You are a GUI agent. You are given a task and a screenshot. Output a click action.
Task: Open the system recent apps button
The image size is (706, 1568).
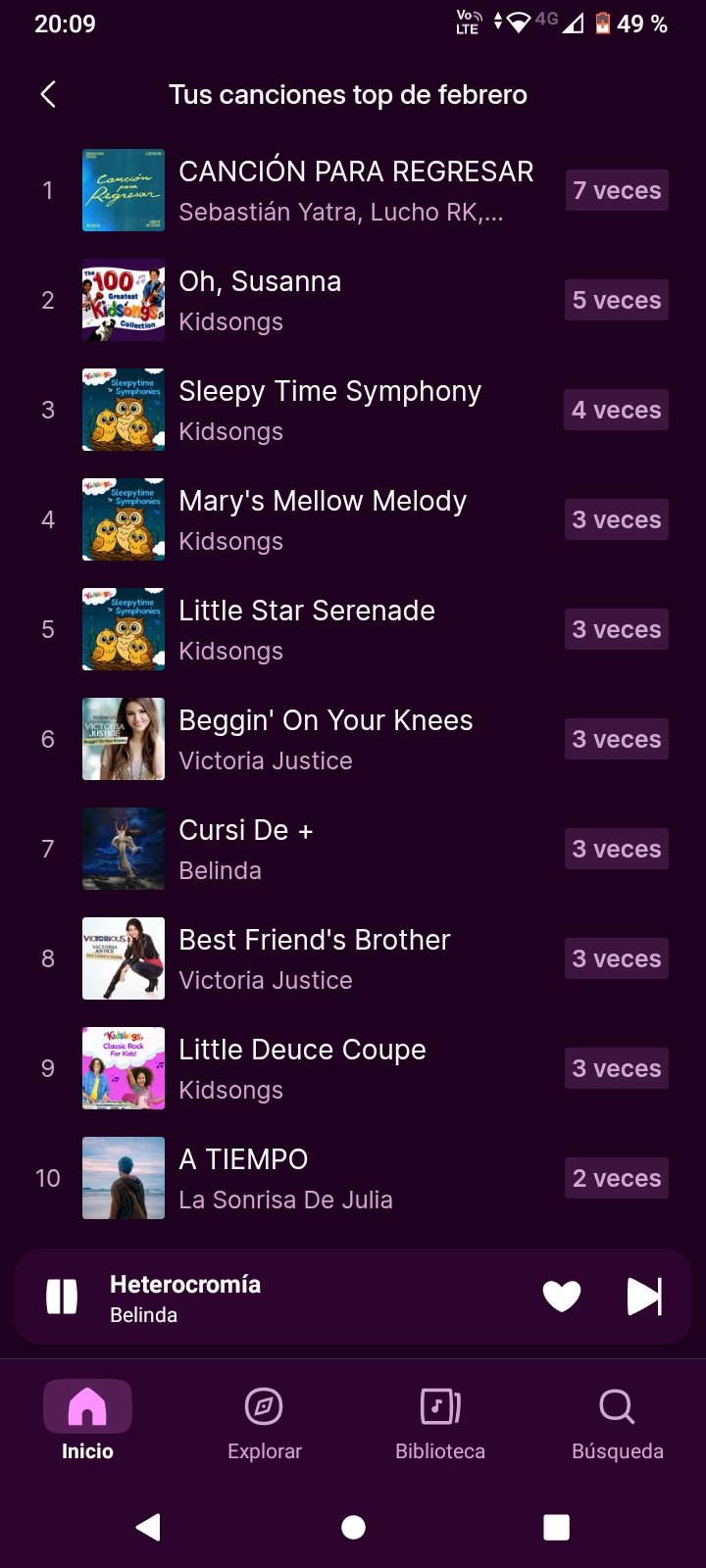pos(556,1527)
